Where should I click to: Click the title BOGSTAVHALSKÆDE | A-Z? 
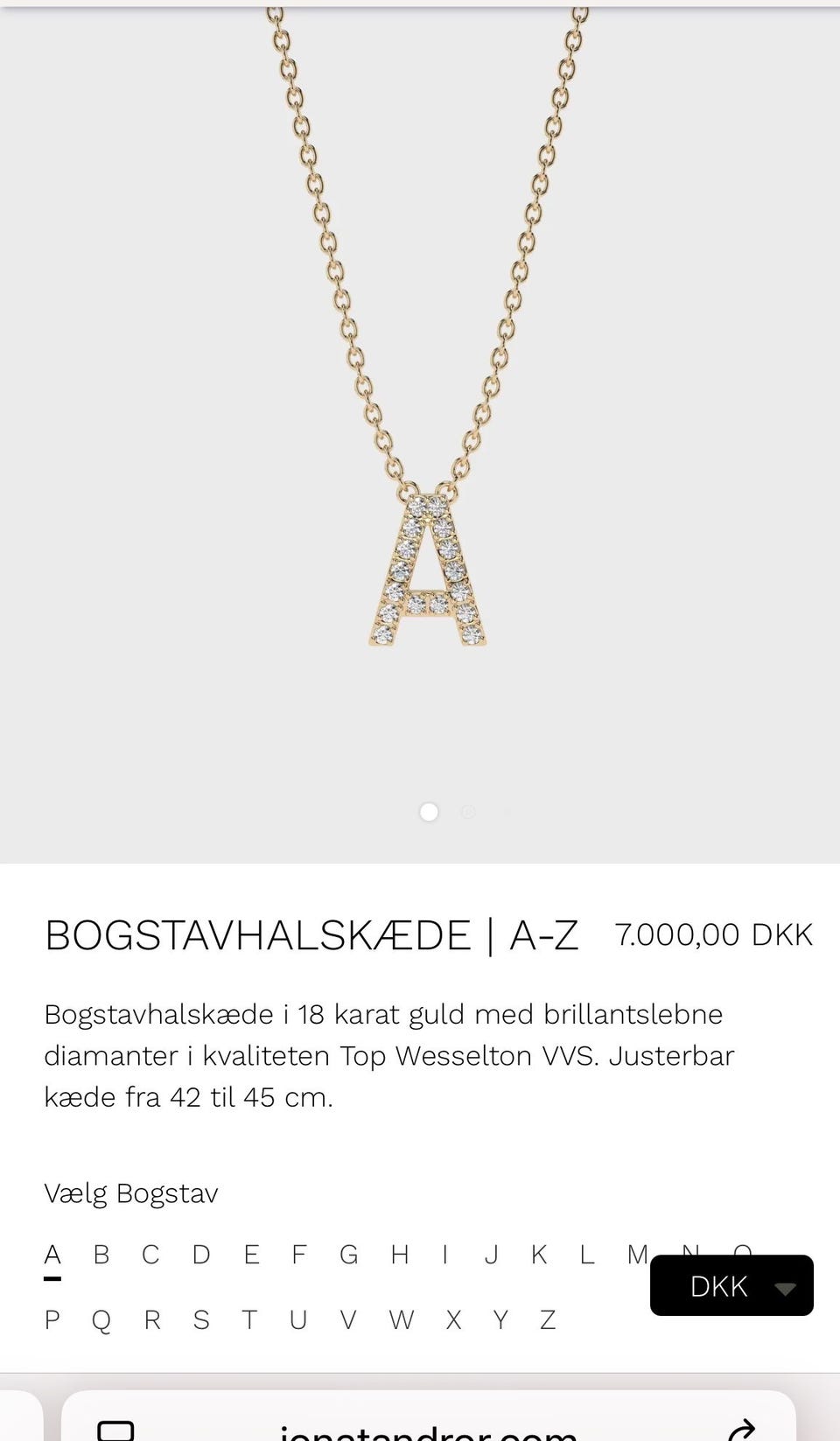311,934
